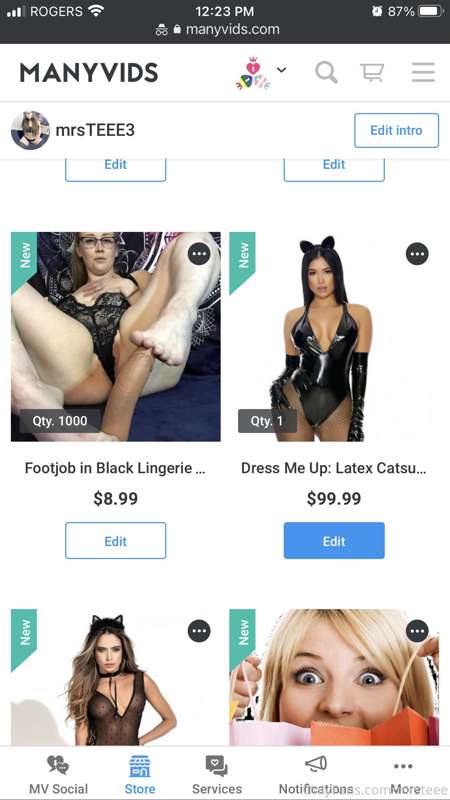Edit the $99.99 Dress Me Up item
The height and width of the screenshot is (800, 450).
click(334, 541)
